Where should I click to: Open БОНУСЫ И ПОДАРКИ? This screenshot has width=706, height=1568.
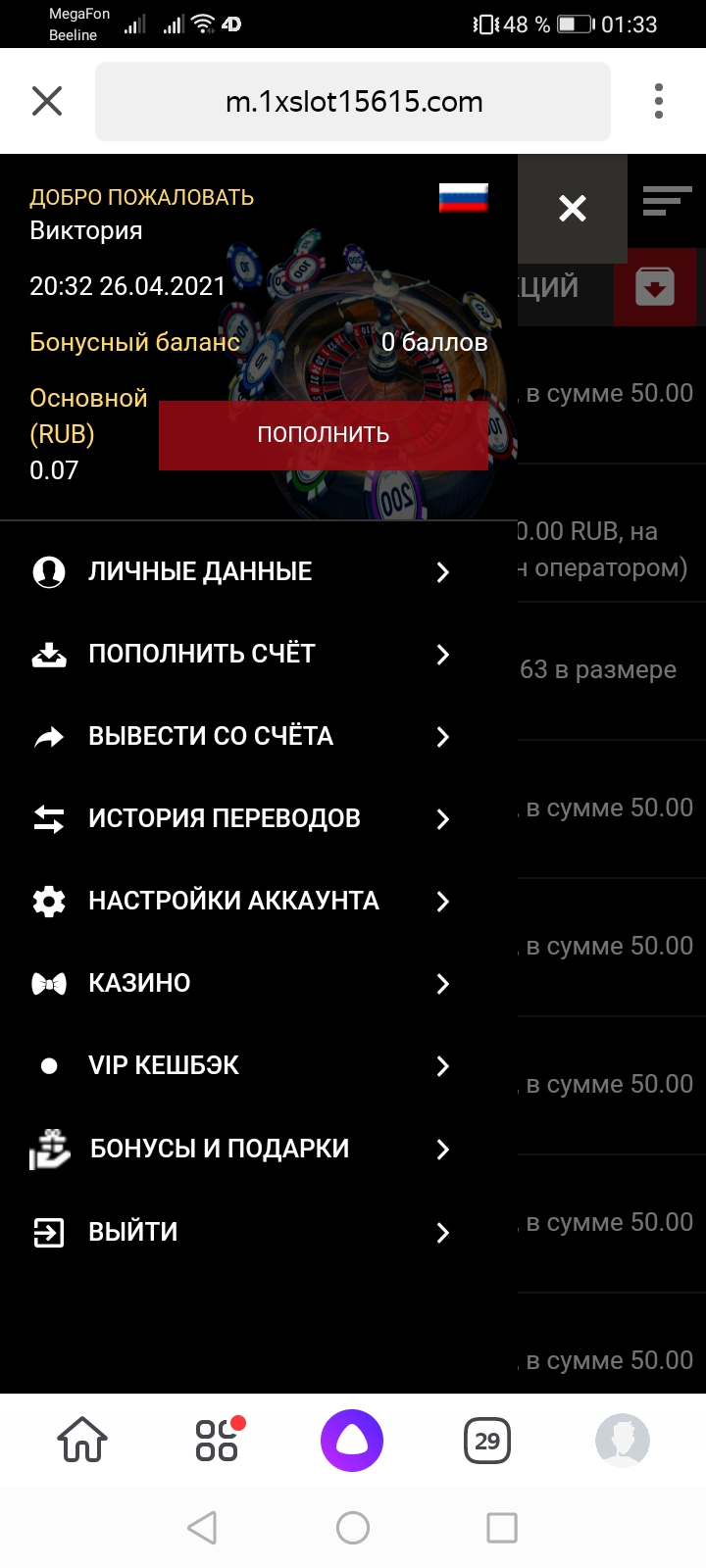pos(240,1149)
